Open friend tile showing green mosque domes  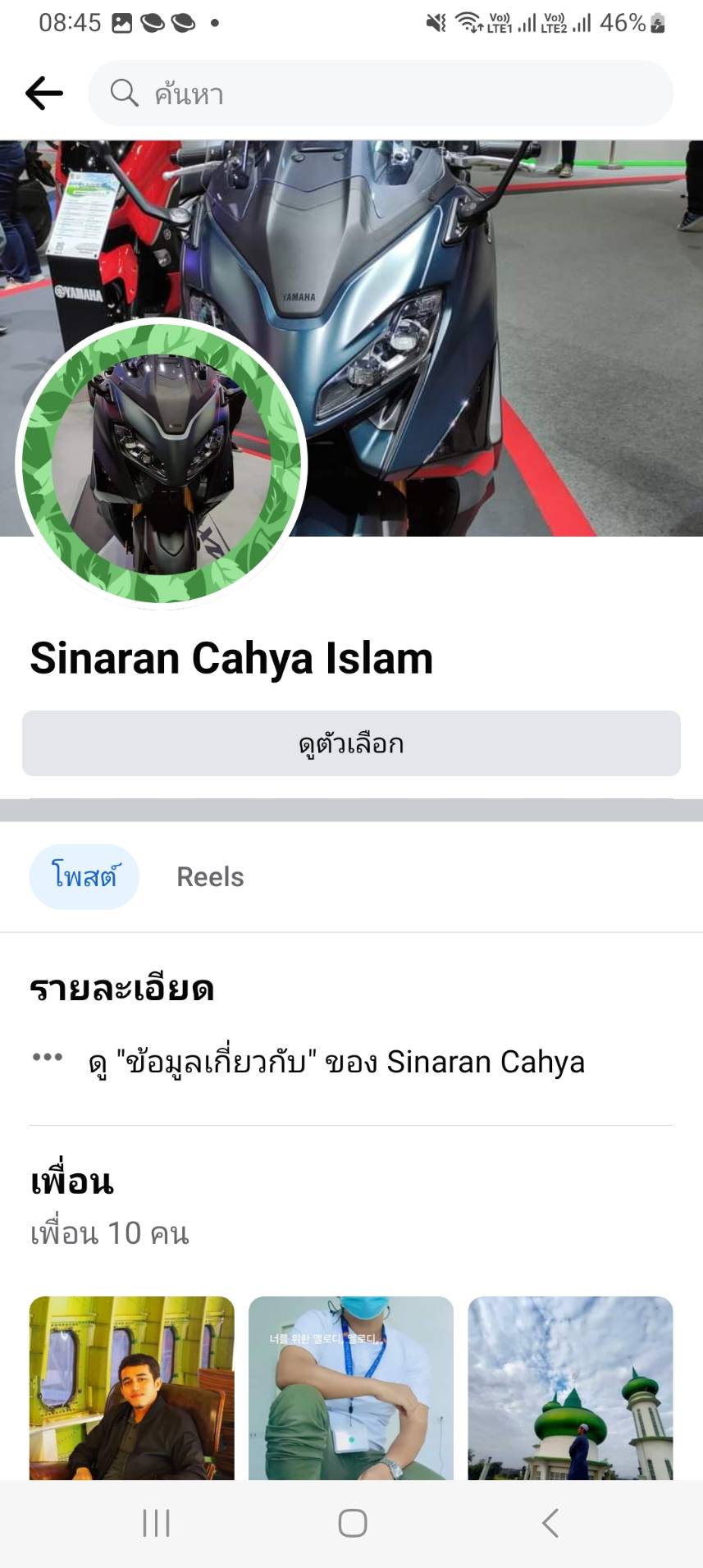click(x=570, y=1387)
